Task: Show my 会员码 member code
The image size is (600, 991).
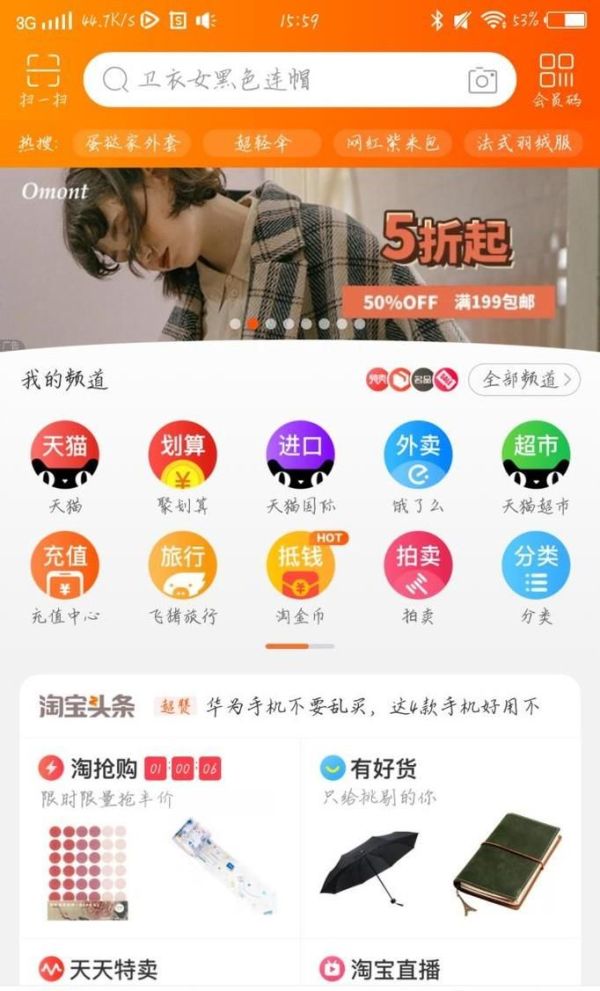Action: tap(557, 80)
